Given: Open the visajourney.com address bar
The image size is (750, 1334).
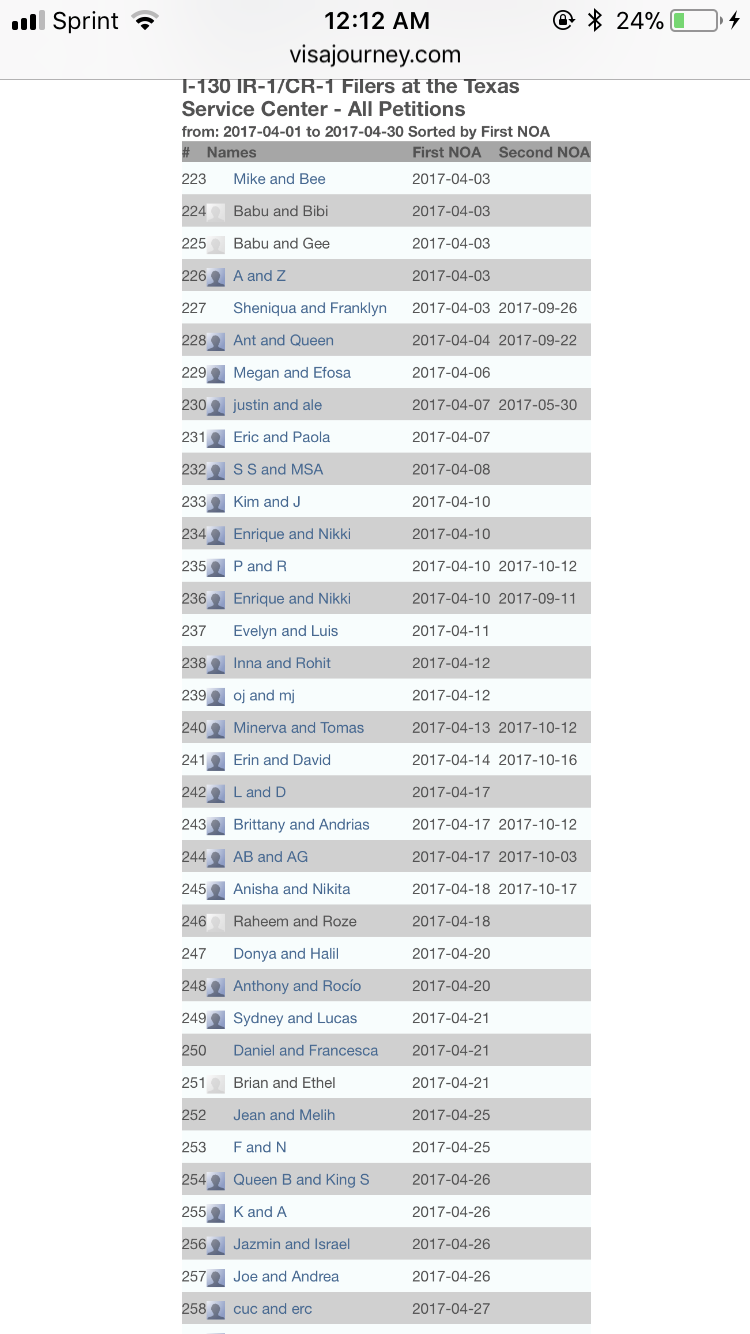Looking at the screenshot, I should point(375,55).
